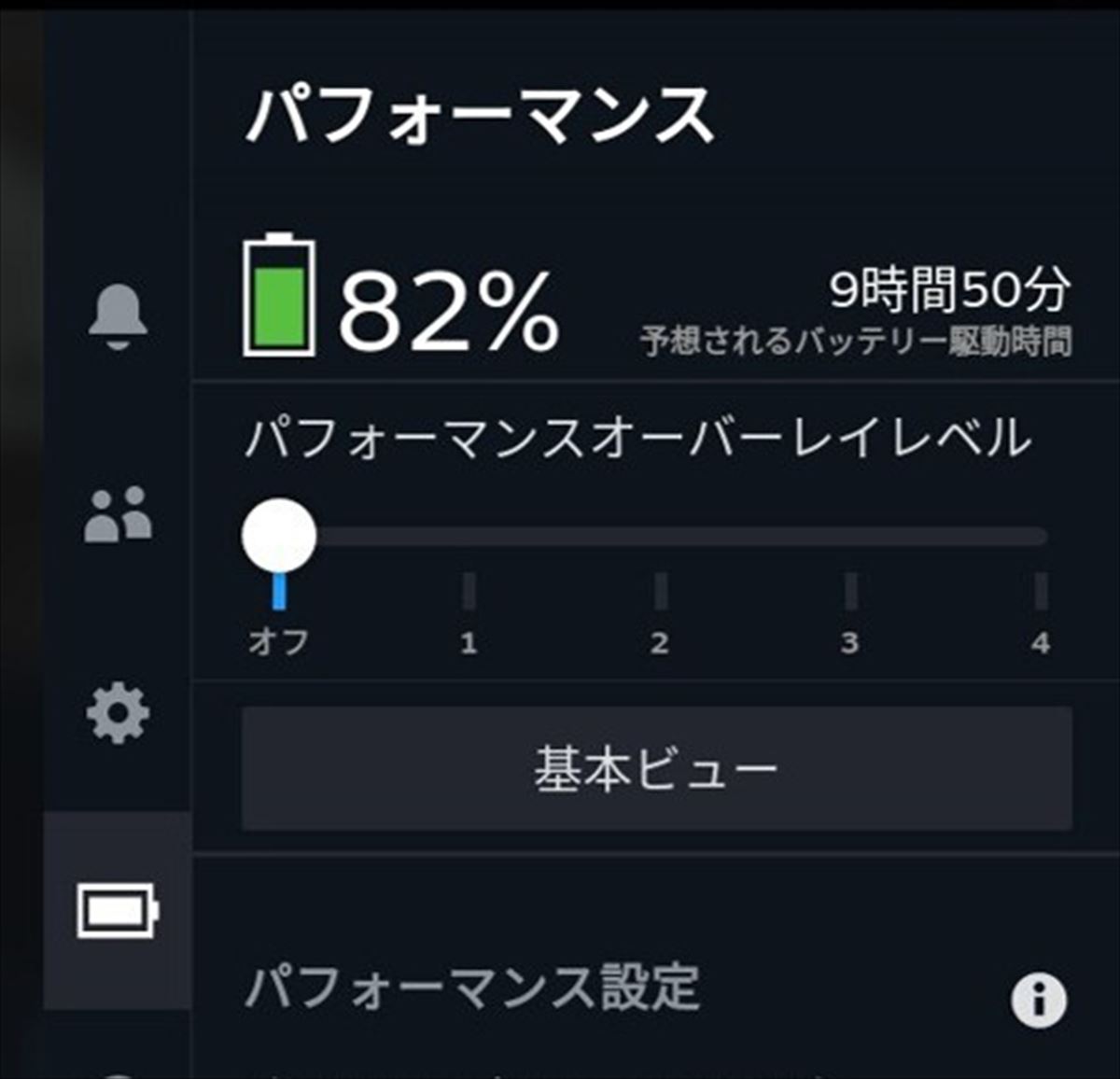Set overlay level slider to 1
Viewport: 1120px width, 1079px height.
coord(469,537)
